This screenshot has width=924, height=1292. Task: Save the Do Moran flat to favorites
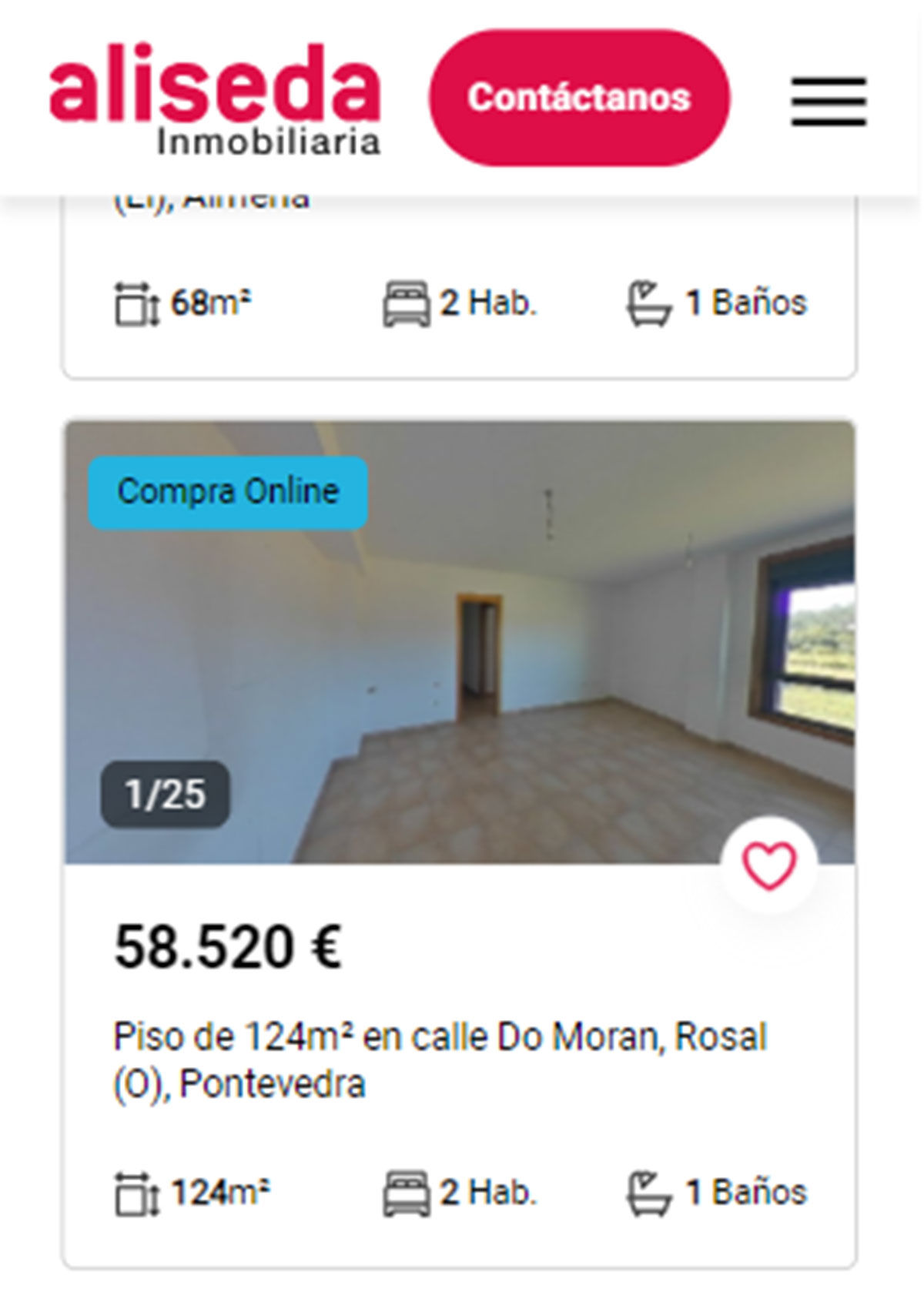[x=768, y=866]
